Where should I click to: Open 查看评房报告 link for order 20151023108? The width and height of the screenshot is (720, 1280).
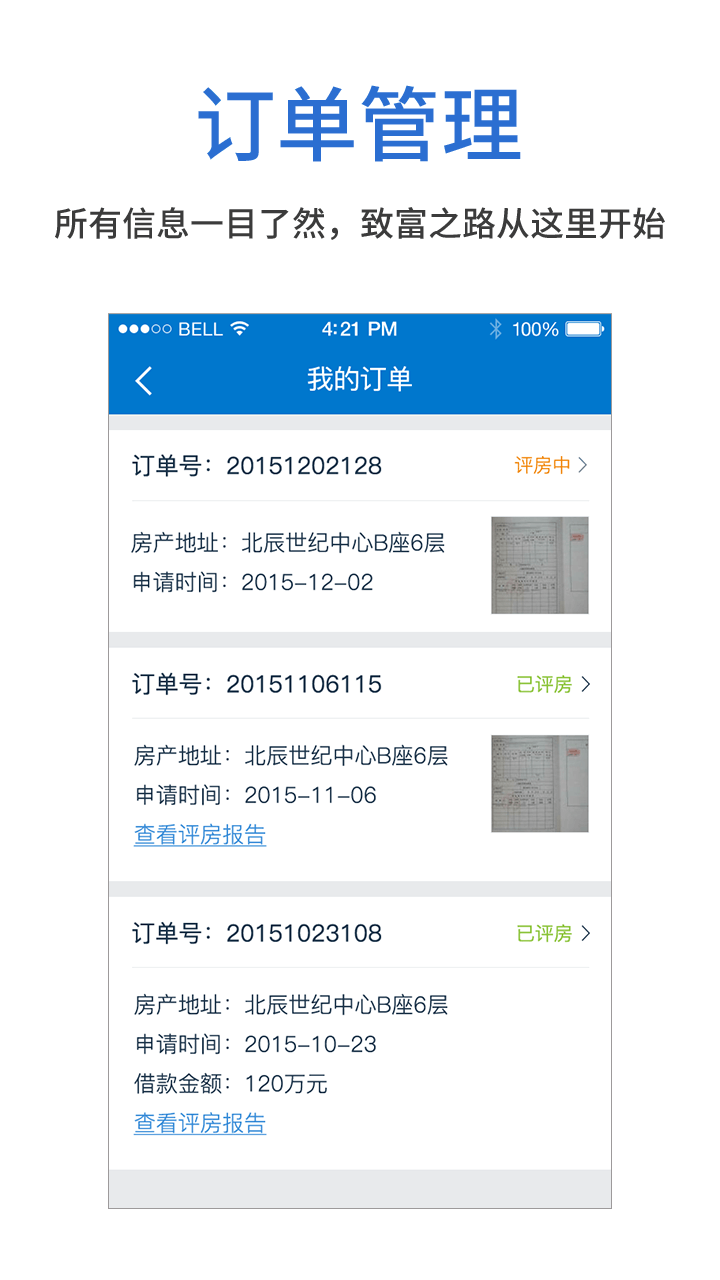[199, 1124]
